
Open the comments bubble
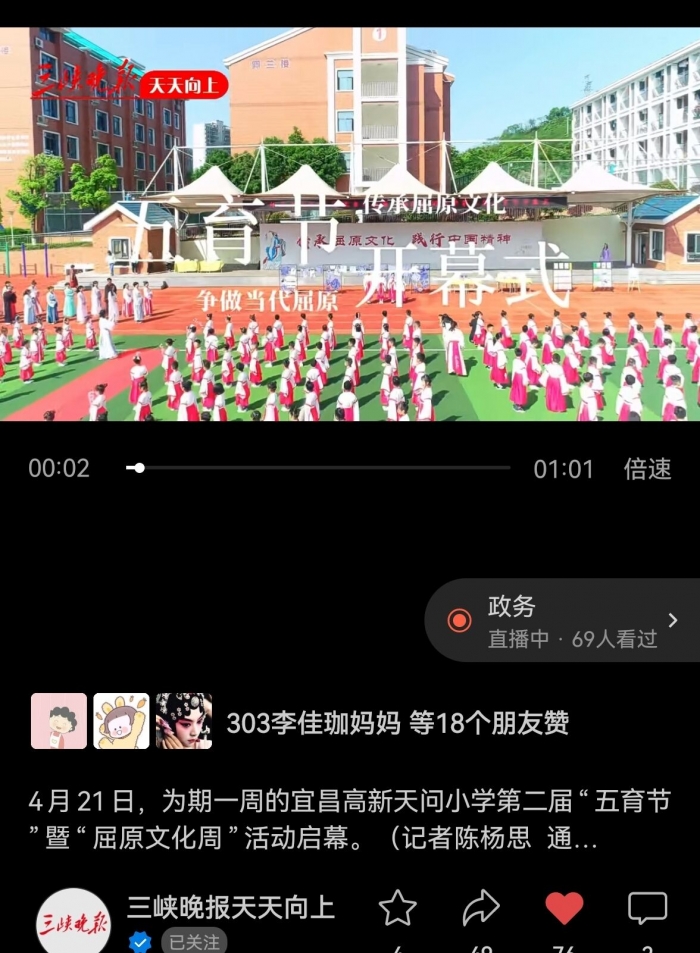pos(647,908)
